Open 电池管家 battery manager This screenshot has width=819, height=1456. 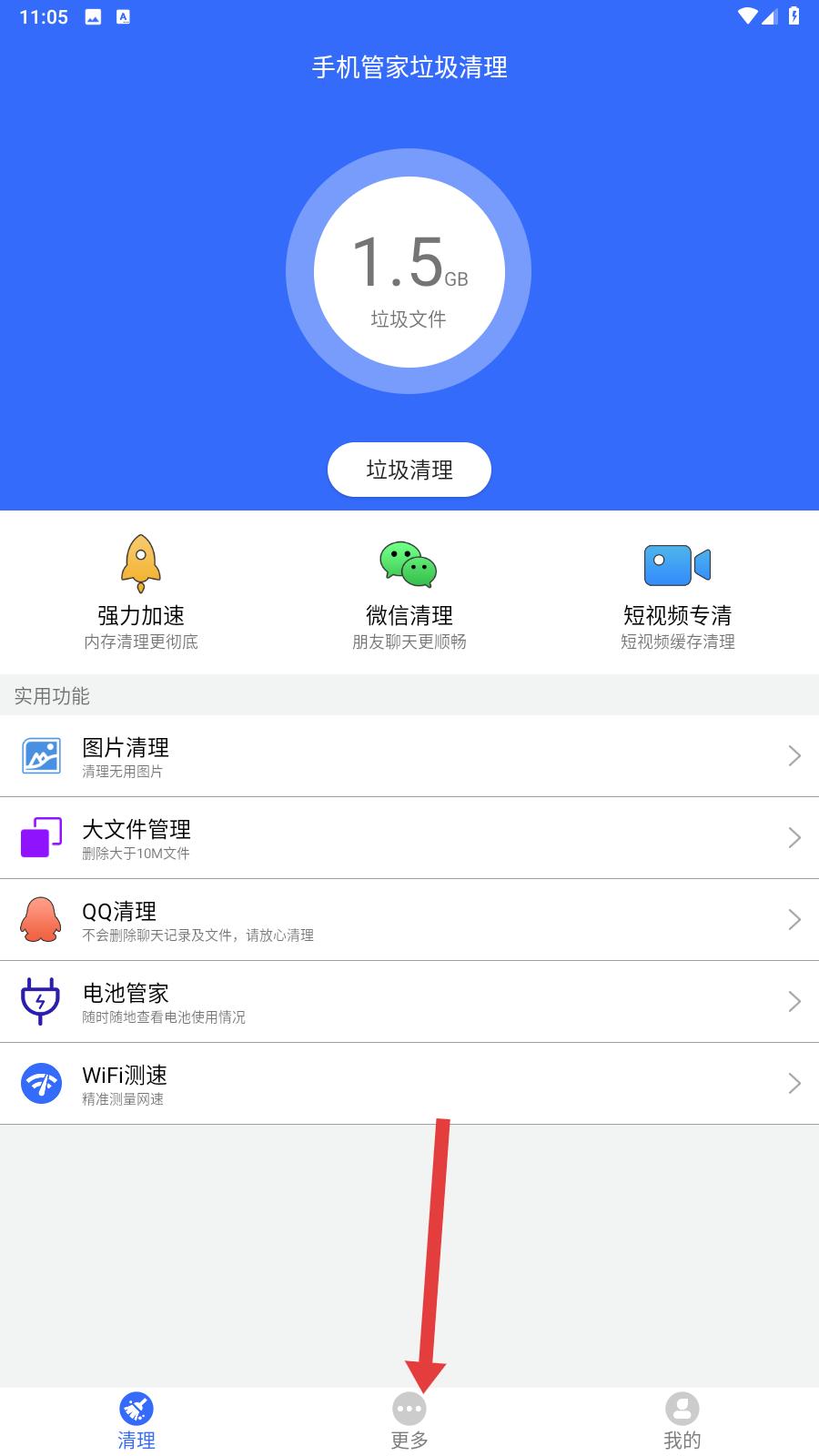[409, 1002]
